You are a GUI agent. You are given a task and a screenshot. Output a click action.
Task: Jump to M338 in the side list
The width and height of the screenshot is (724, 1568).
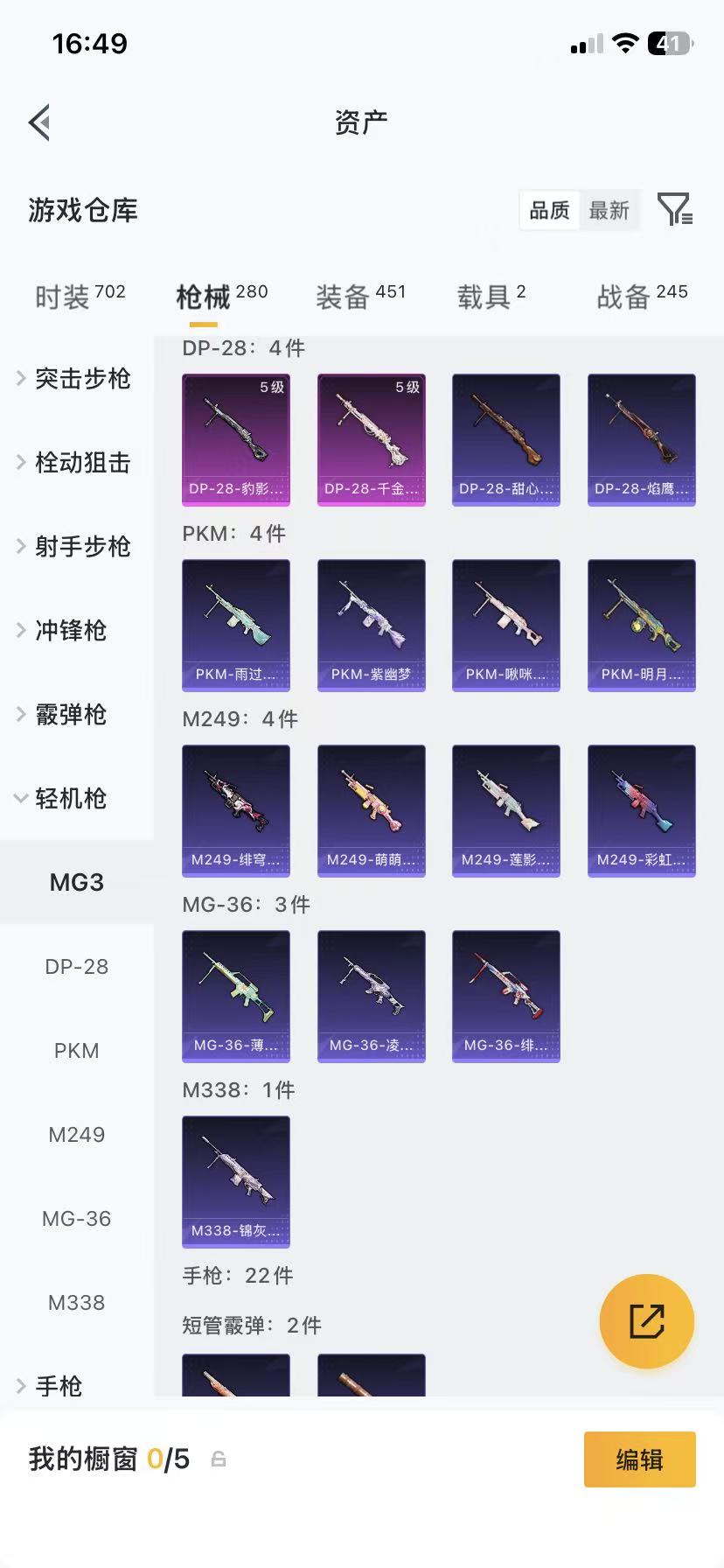pos(77,1303)
